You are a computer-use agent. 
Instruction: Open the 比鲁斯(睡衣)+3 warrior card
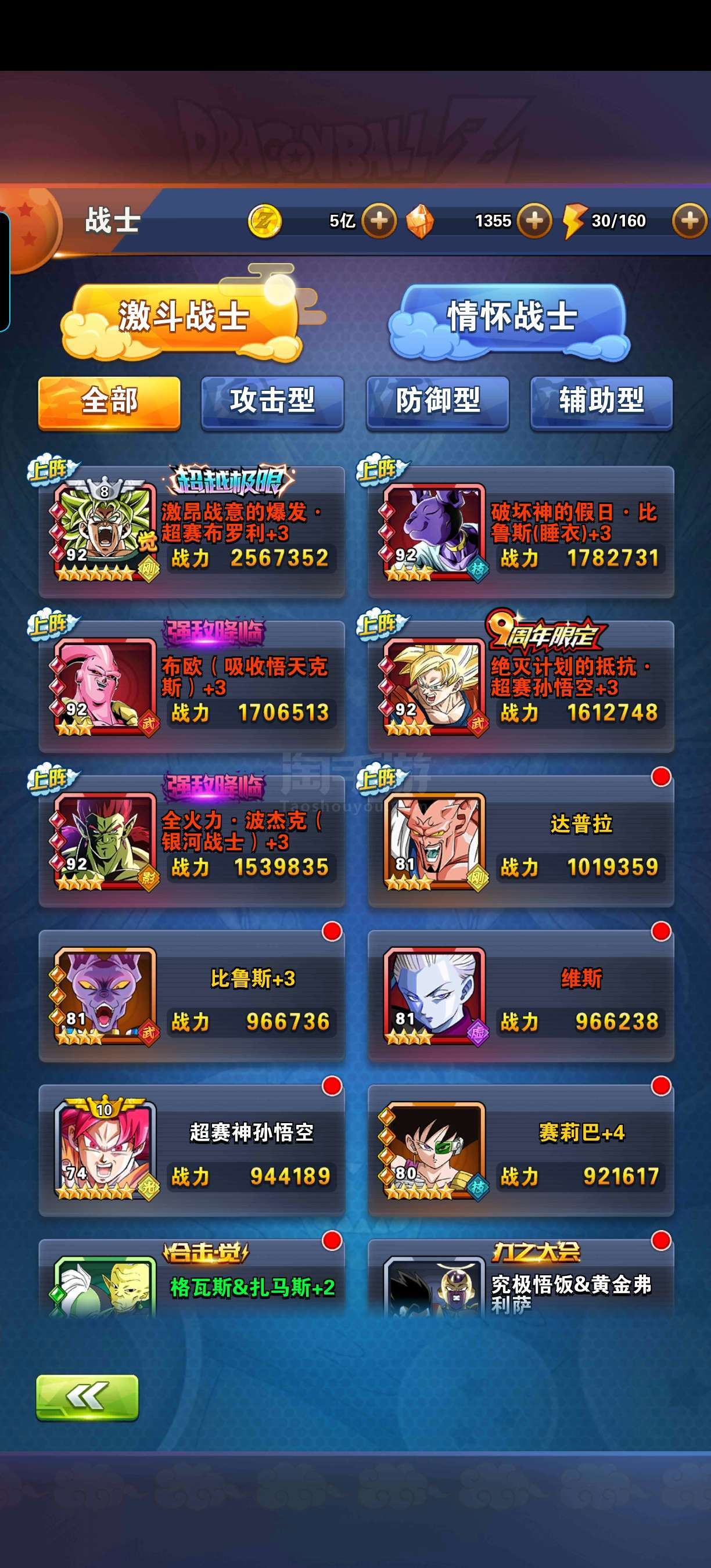pyautogui.click(x=521, y=531)
